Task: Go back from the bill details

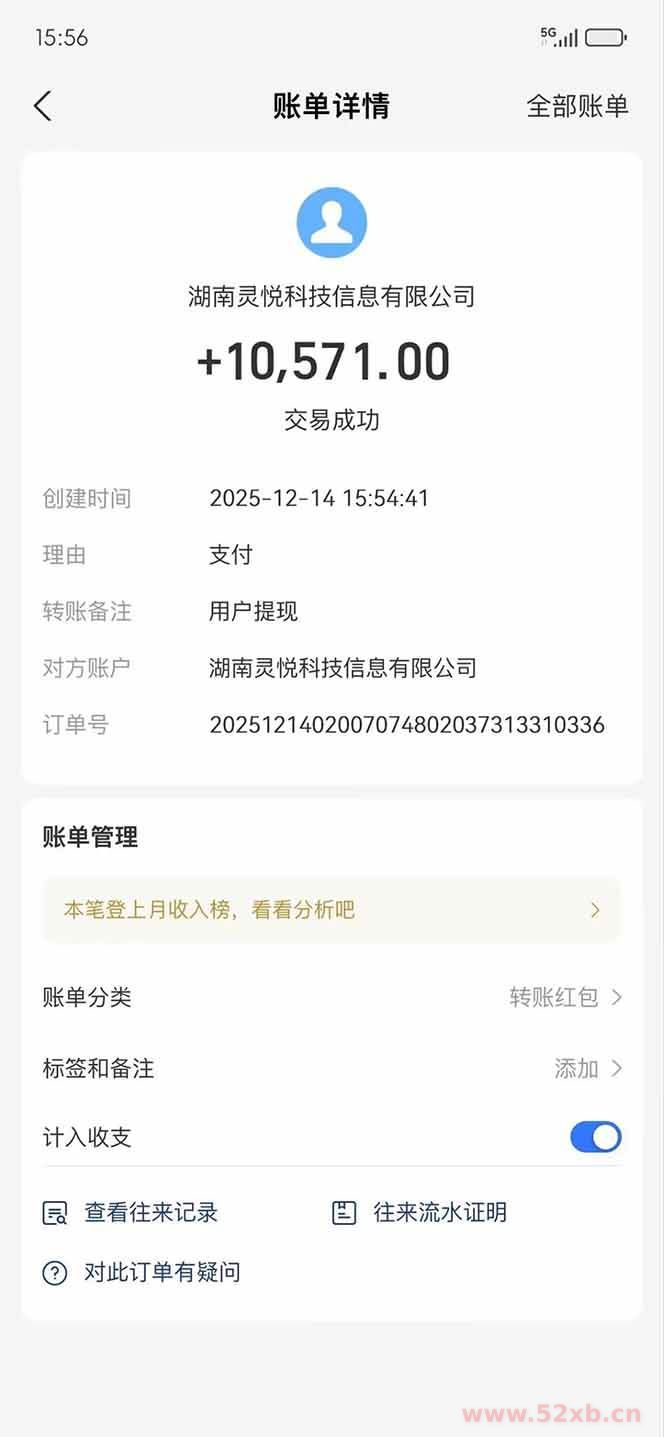Action: (x=42, y=106)
